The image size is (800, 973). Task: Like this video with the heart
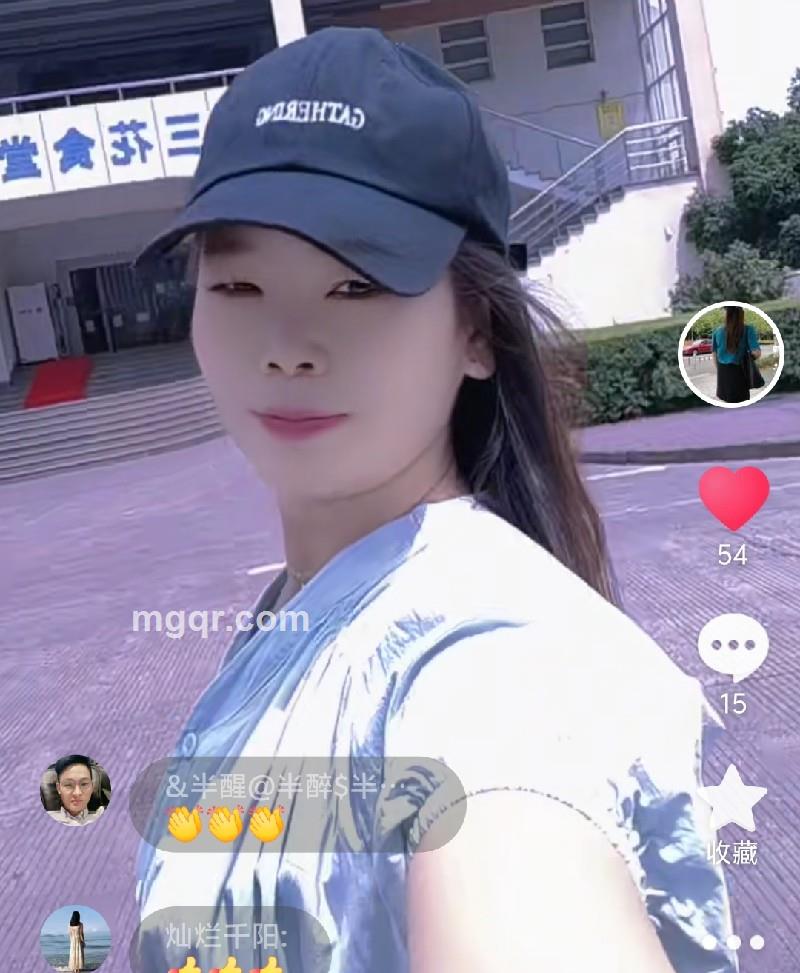[733, 497]
